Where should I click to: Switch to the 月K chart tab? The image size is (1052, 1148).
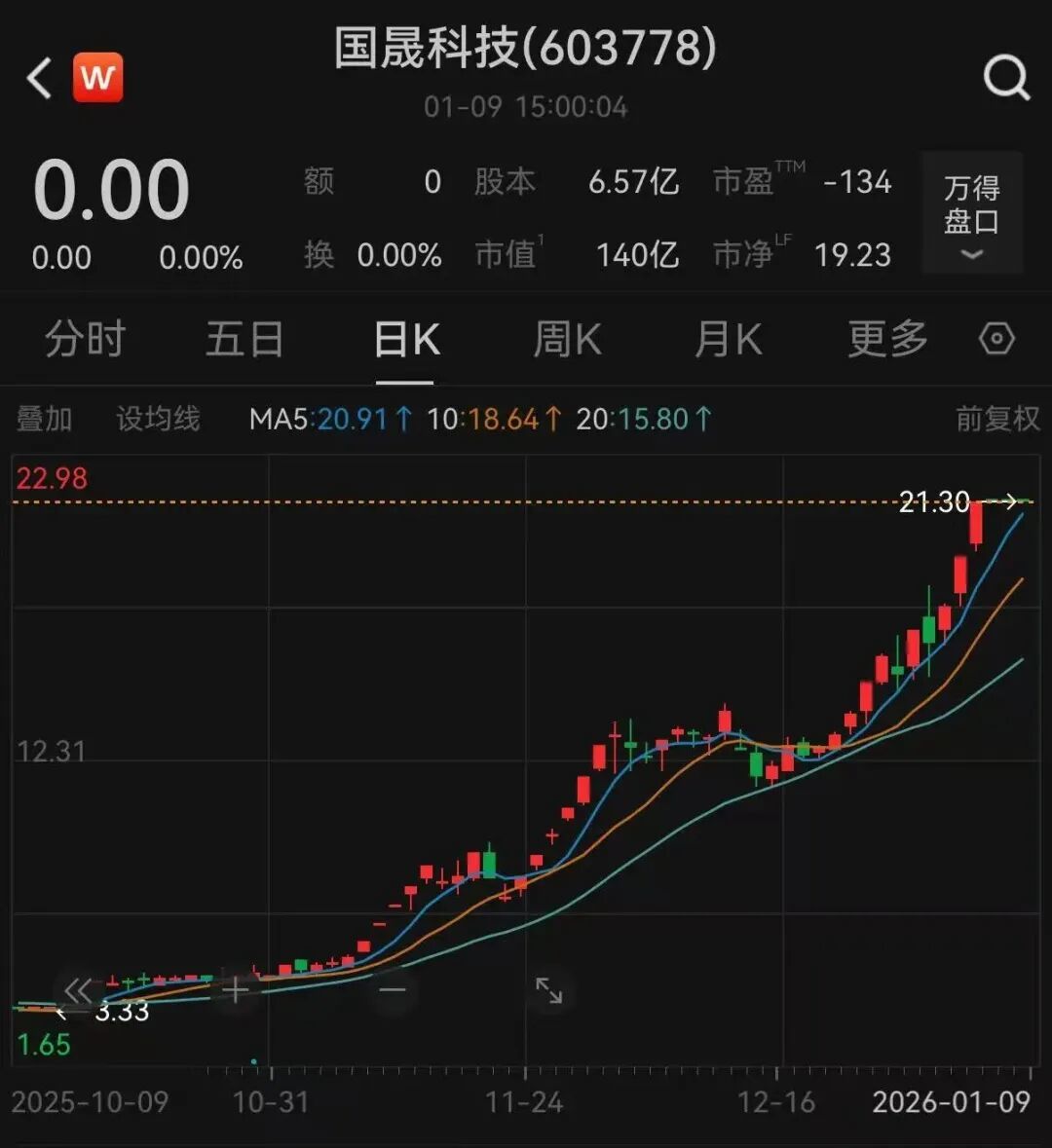[728, 340]
